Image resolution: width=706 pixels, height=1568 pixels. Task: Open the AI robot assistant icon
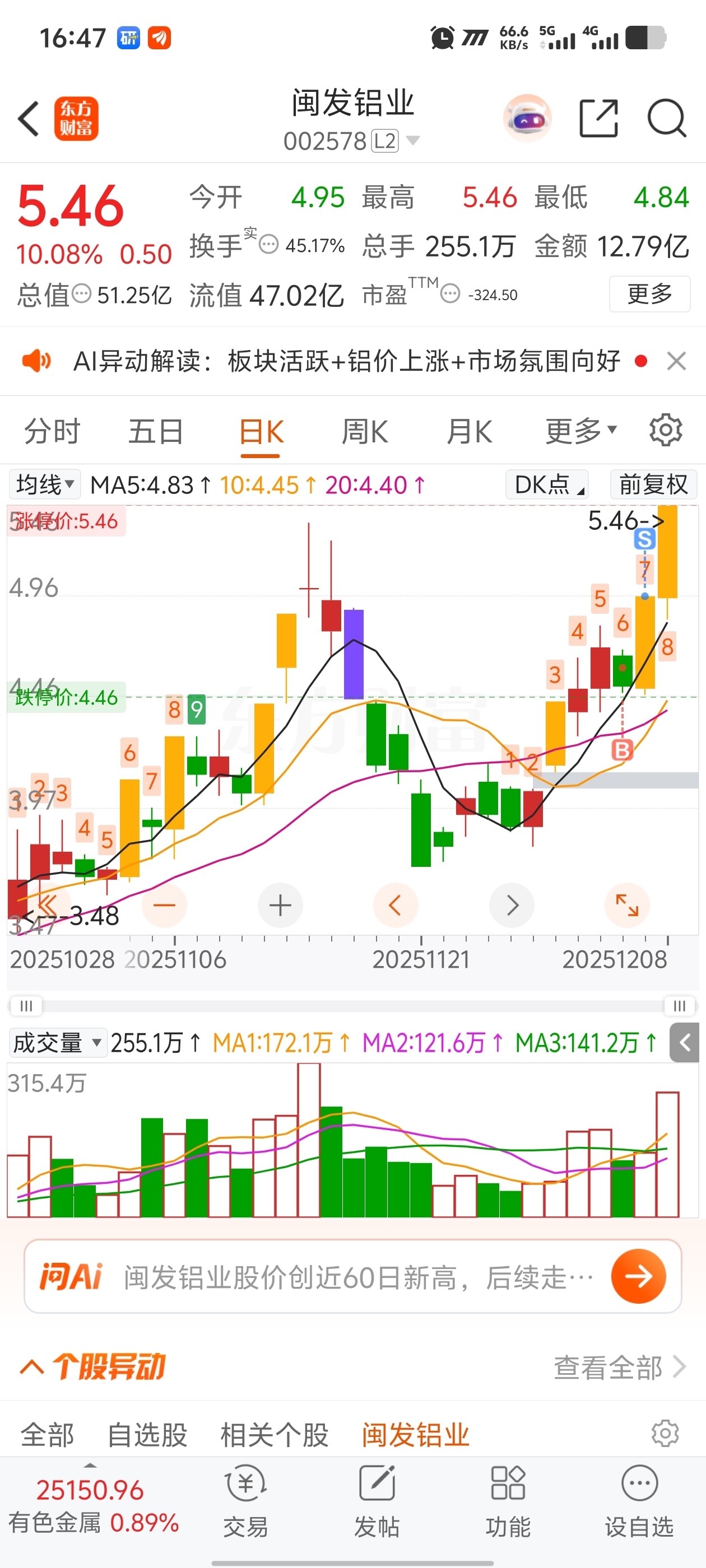[x=527, y=118]
